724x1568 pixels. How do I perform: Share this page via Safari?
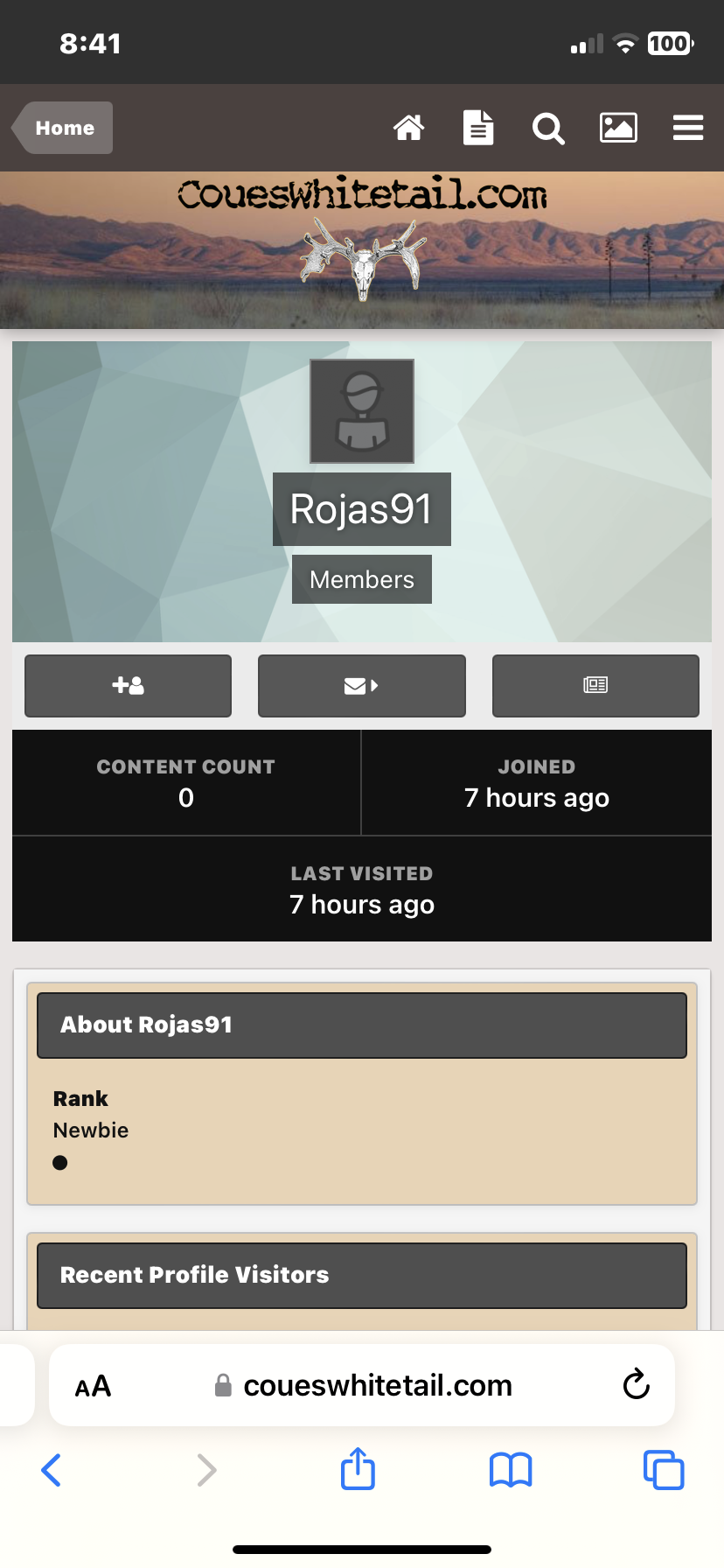358,1468
